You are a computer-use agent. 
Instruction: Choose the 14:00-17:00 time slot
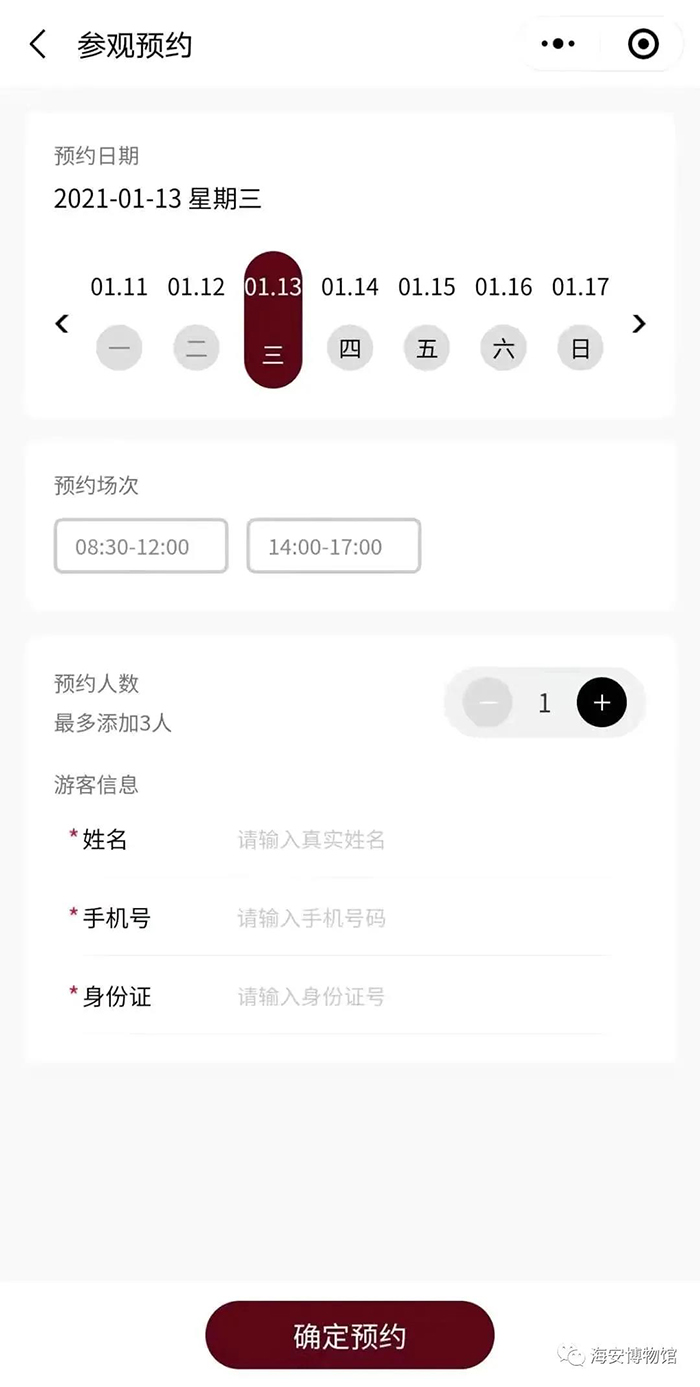tap(334, 546)
